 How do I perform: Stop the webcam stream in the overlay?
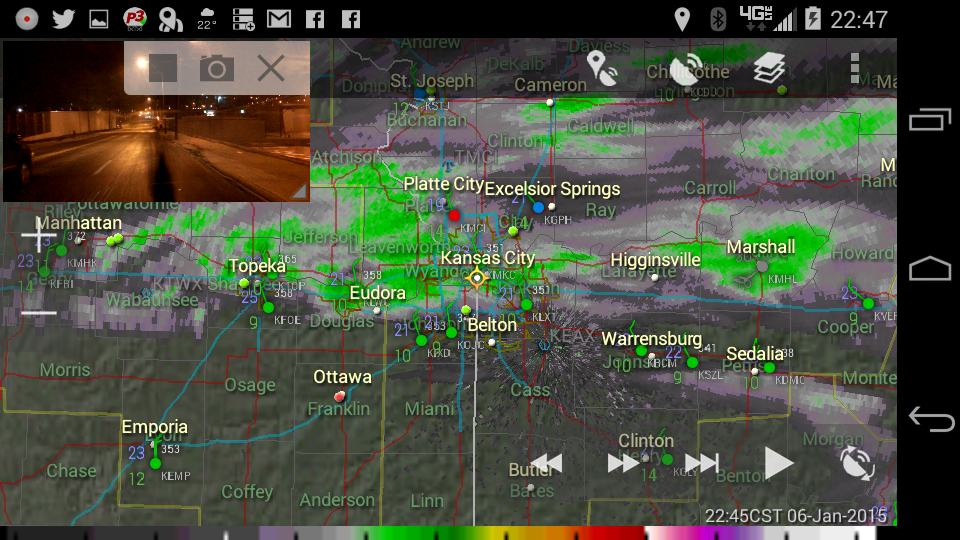(163, 68)
